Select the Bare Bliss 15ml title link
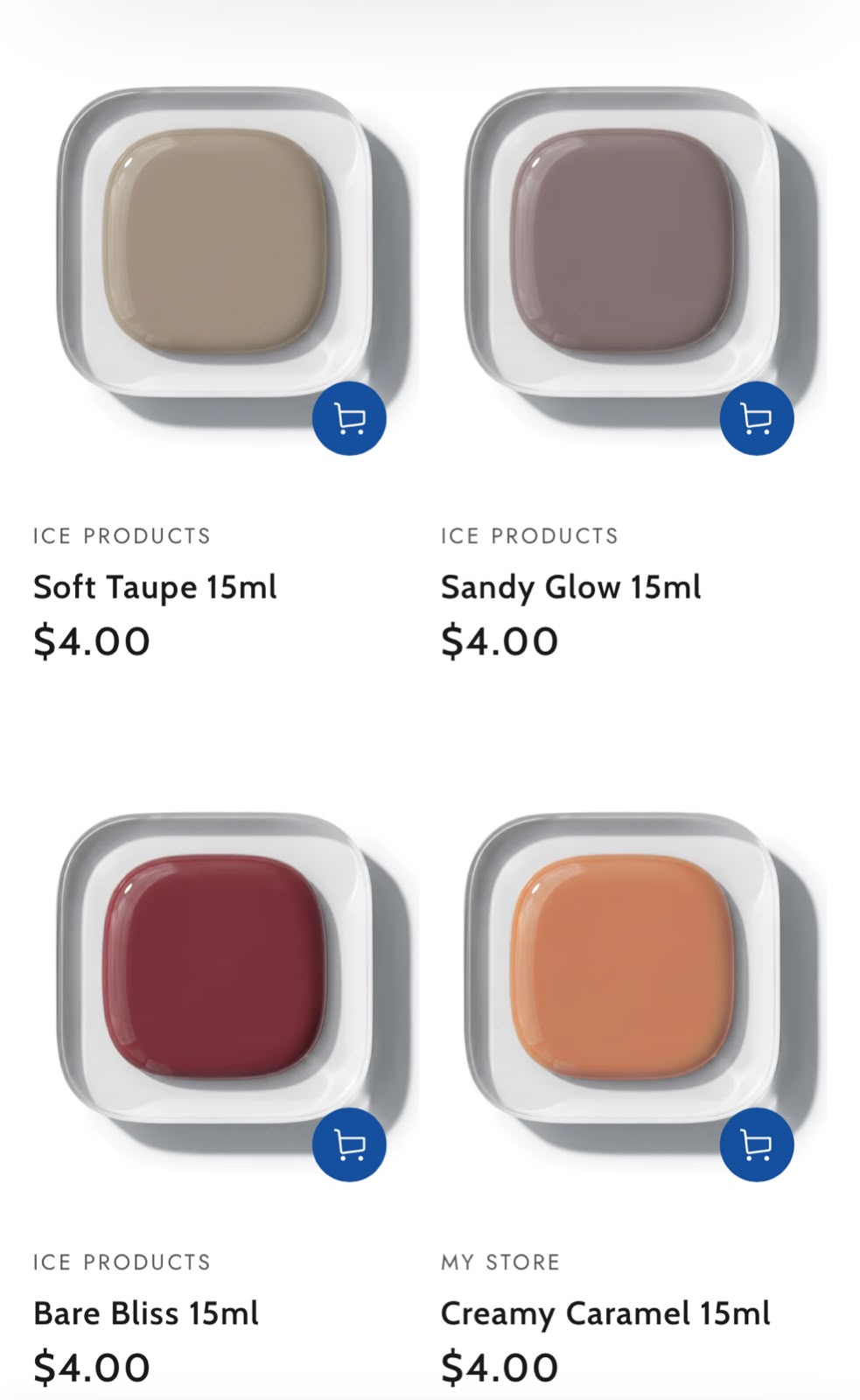 coord(146,1313)
